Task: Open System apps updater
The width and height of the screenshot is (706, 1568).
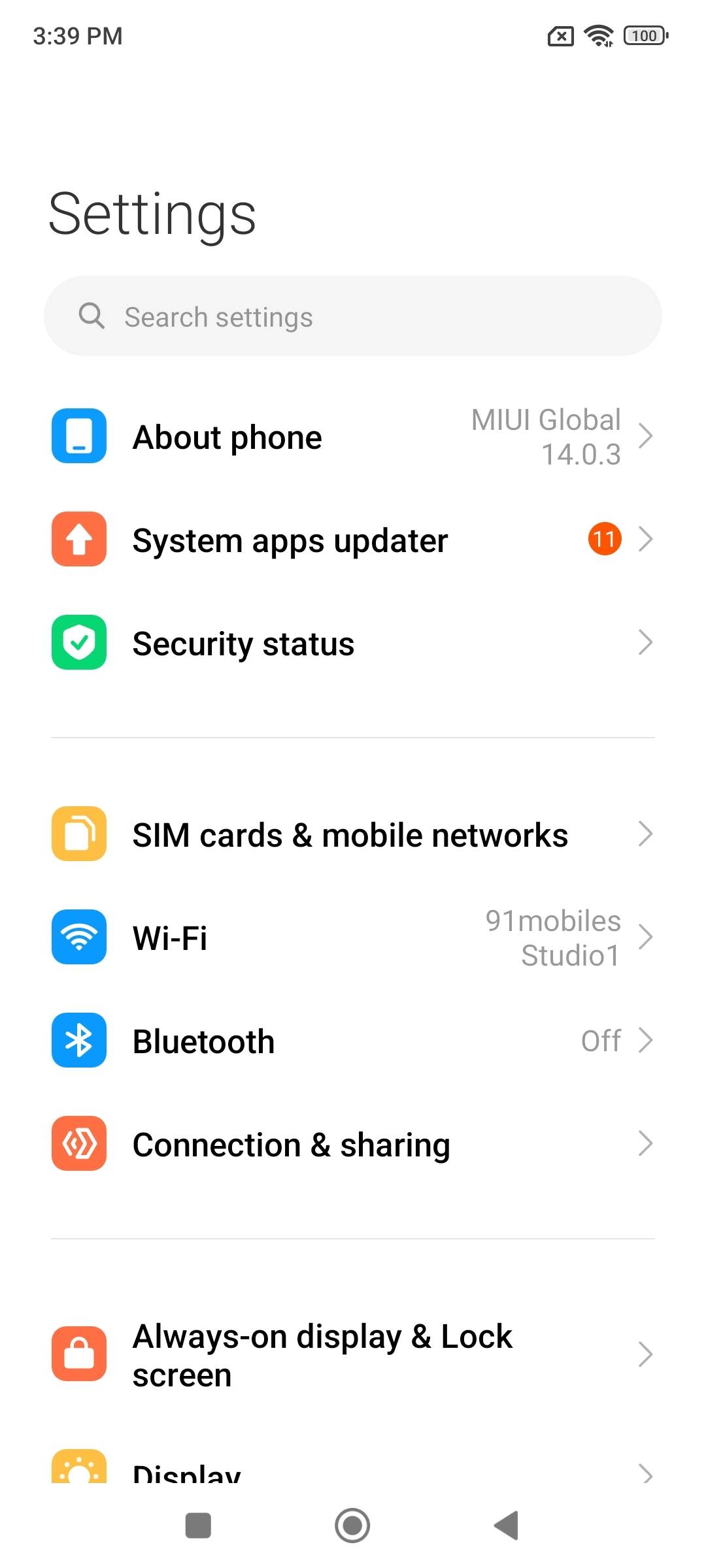Action: tap(353, 540)
